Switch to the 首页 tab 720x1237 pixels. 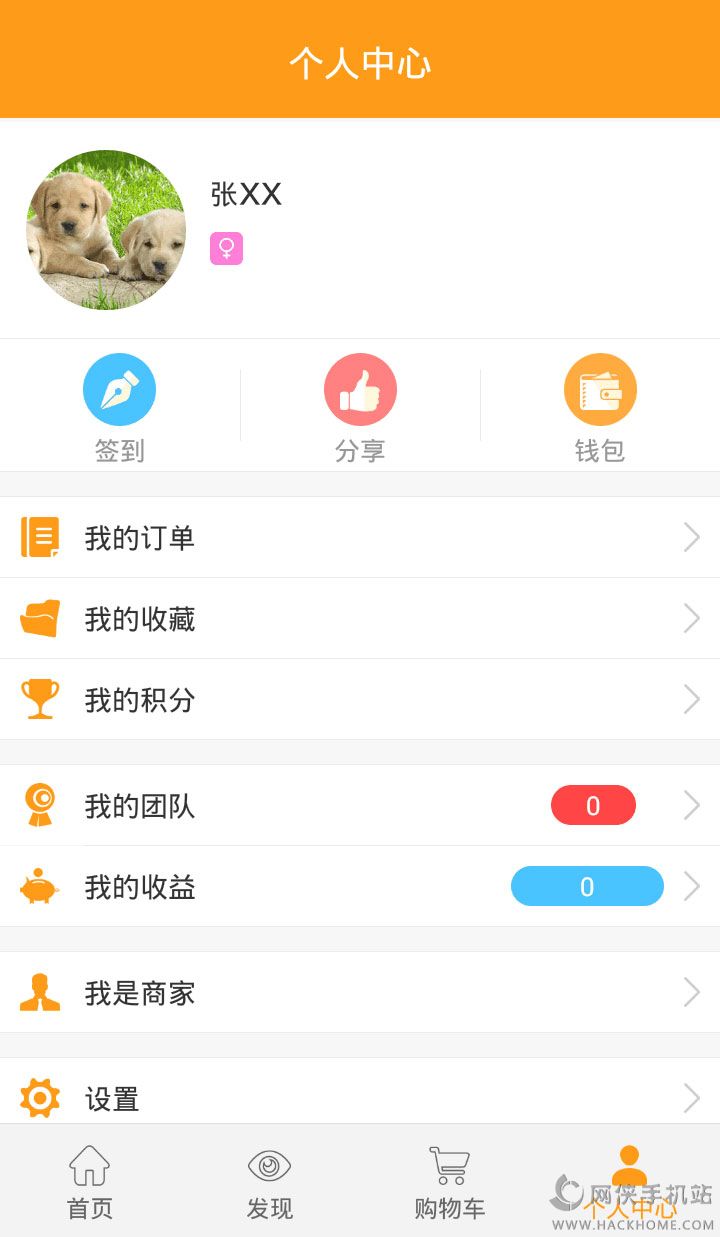[90, 1182]
